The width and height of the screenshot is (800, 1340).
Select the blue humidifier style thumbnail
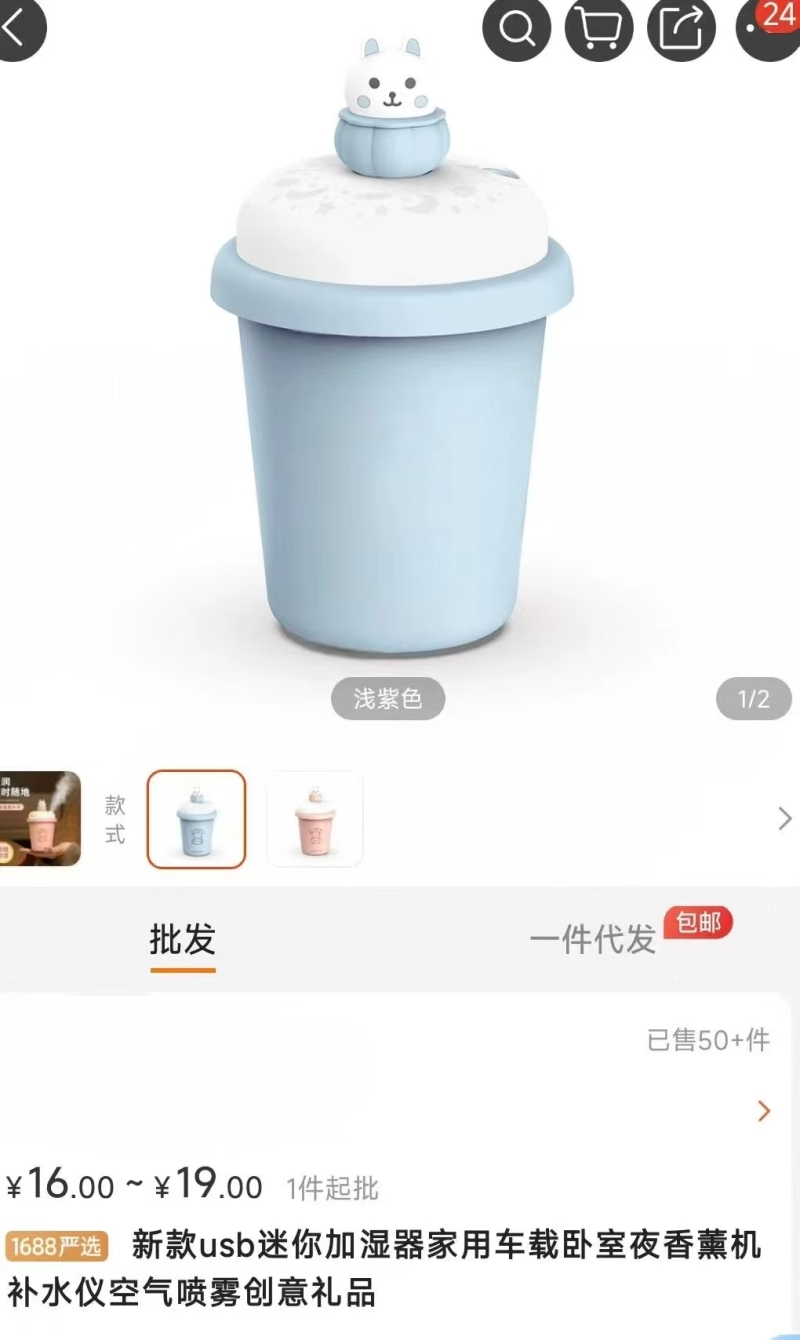click(196, 819)
